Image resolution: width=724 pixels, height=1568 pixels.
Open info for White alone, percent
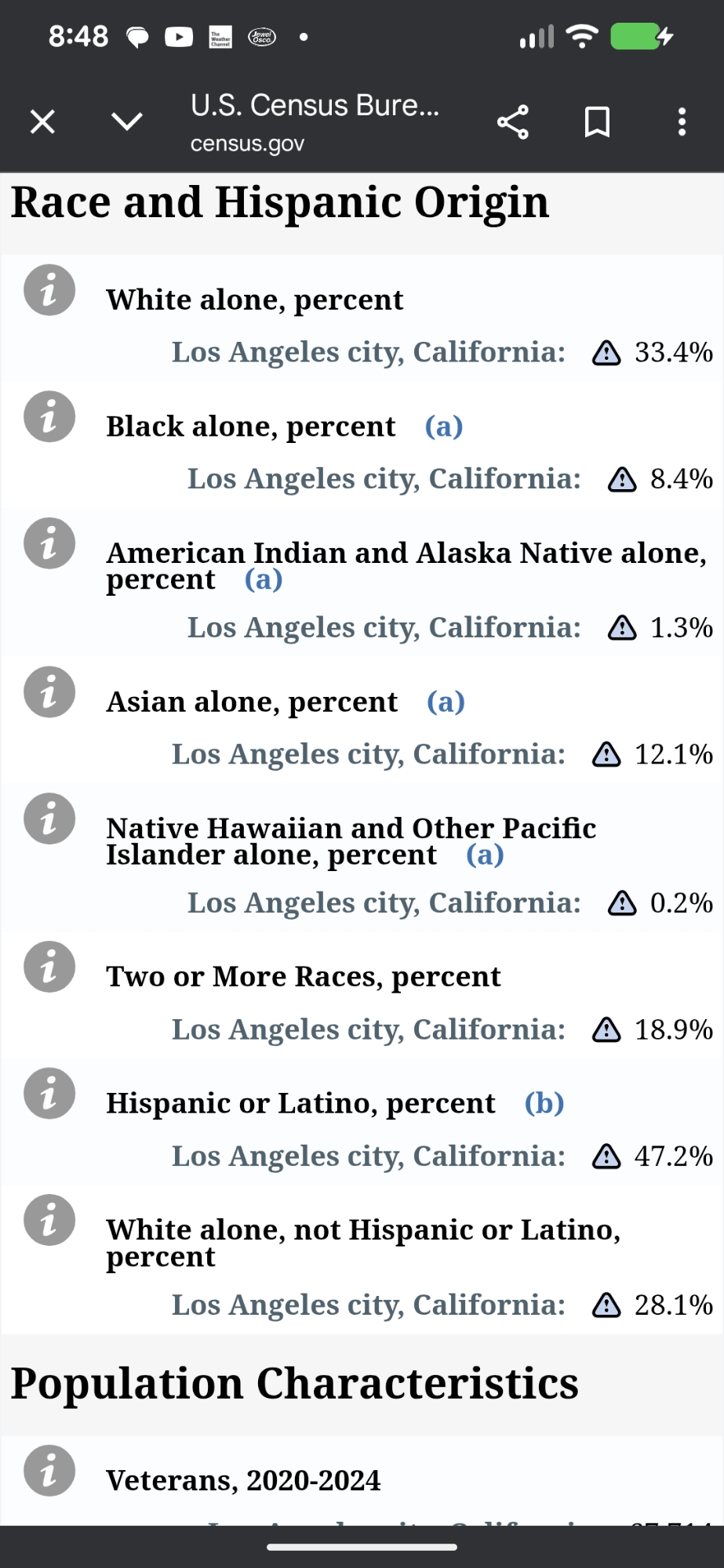(49, 290)
